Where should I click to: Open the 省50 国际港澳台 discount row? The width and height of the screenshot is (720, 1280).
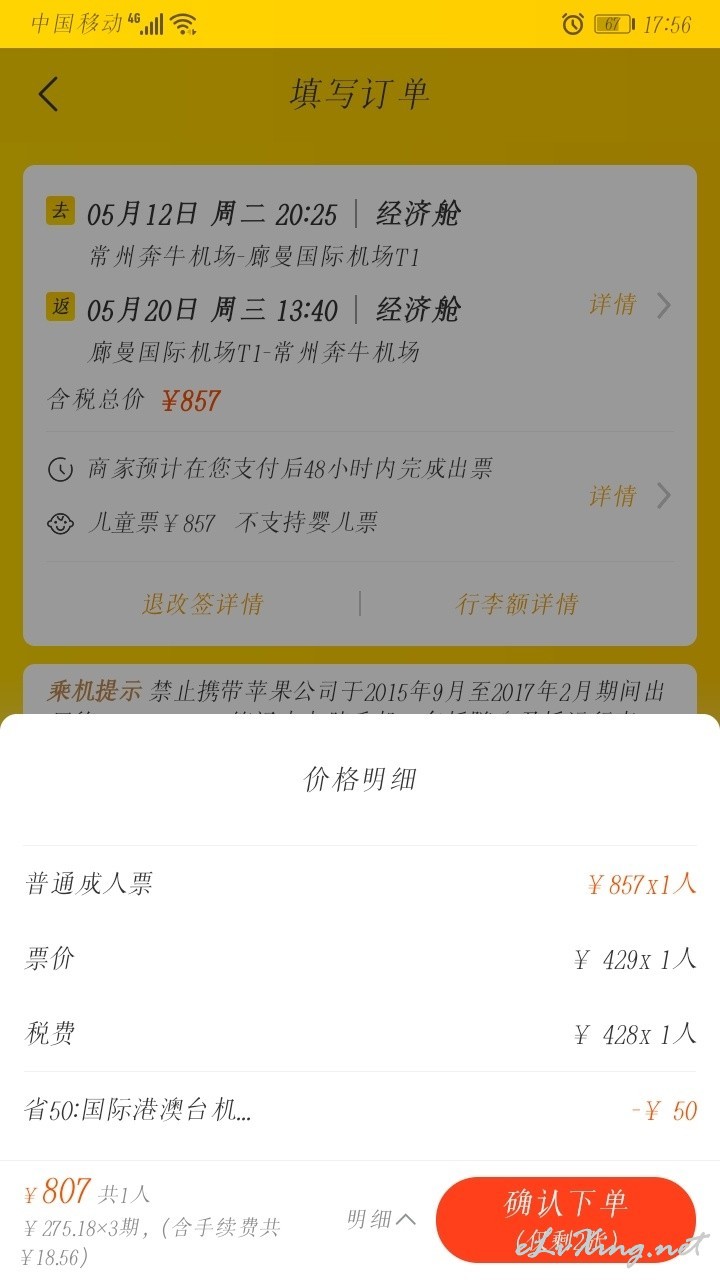tap(360, 1110)
